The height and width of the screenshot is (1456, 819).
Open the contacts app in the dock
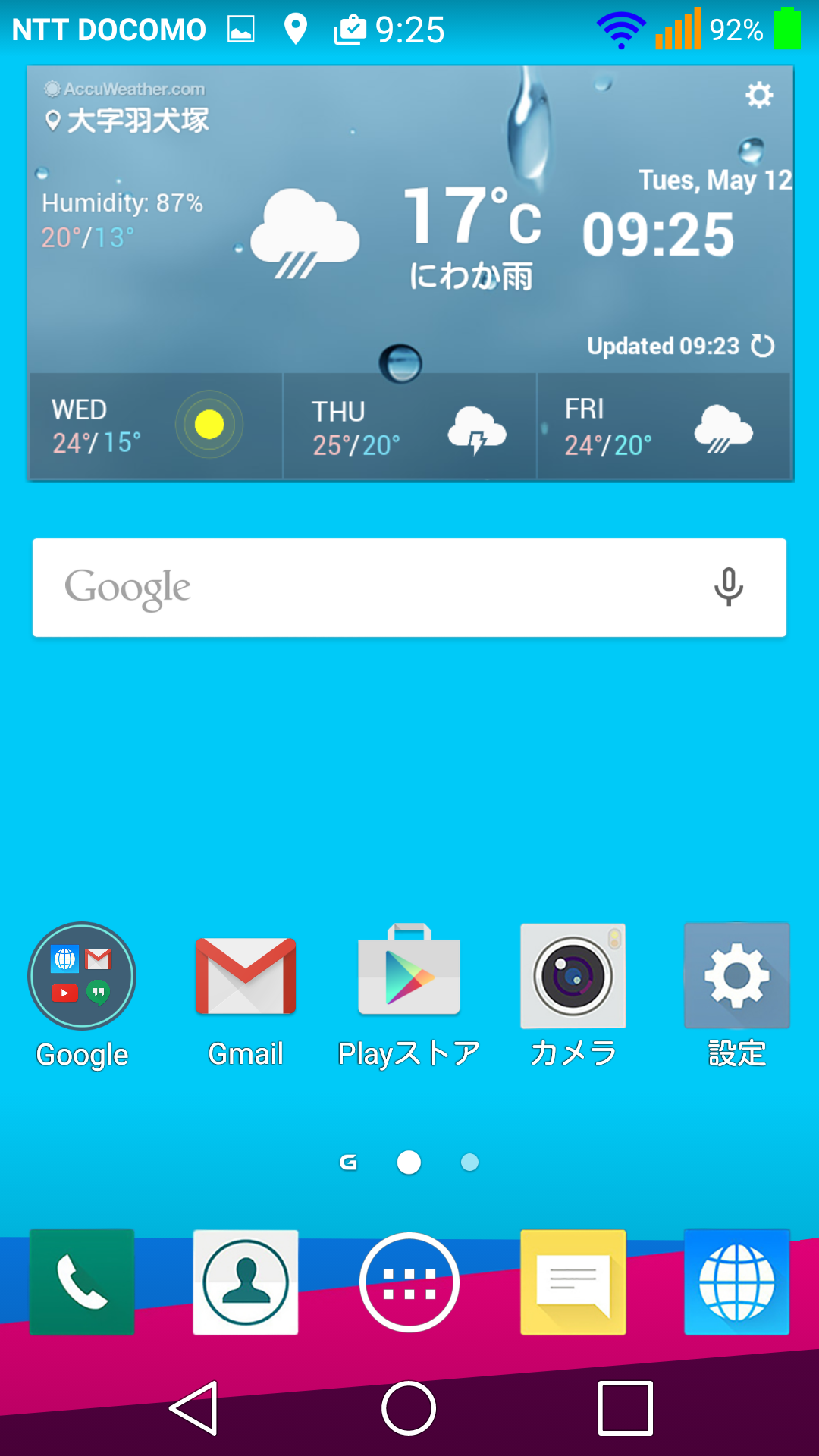pos(246,1282)
